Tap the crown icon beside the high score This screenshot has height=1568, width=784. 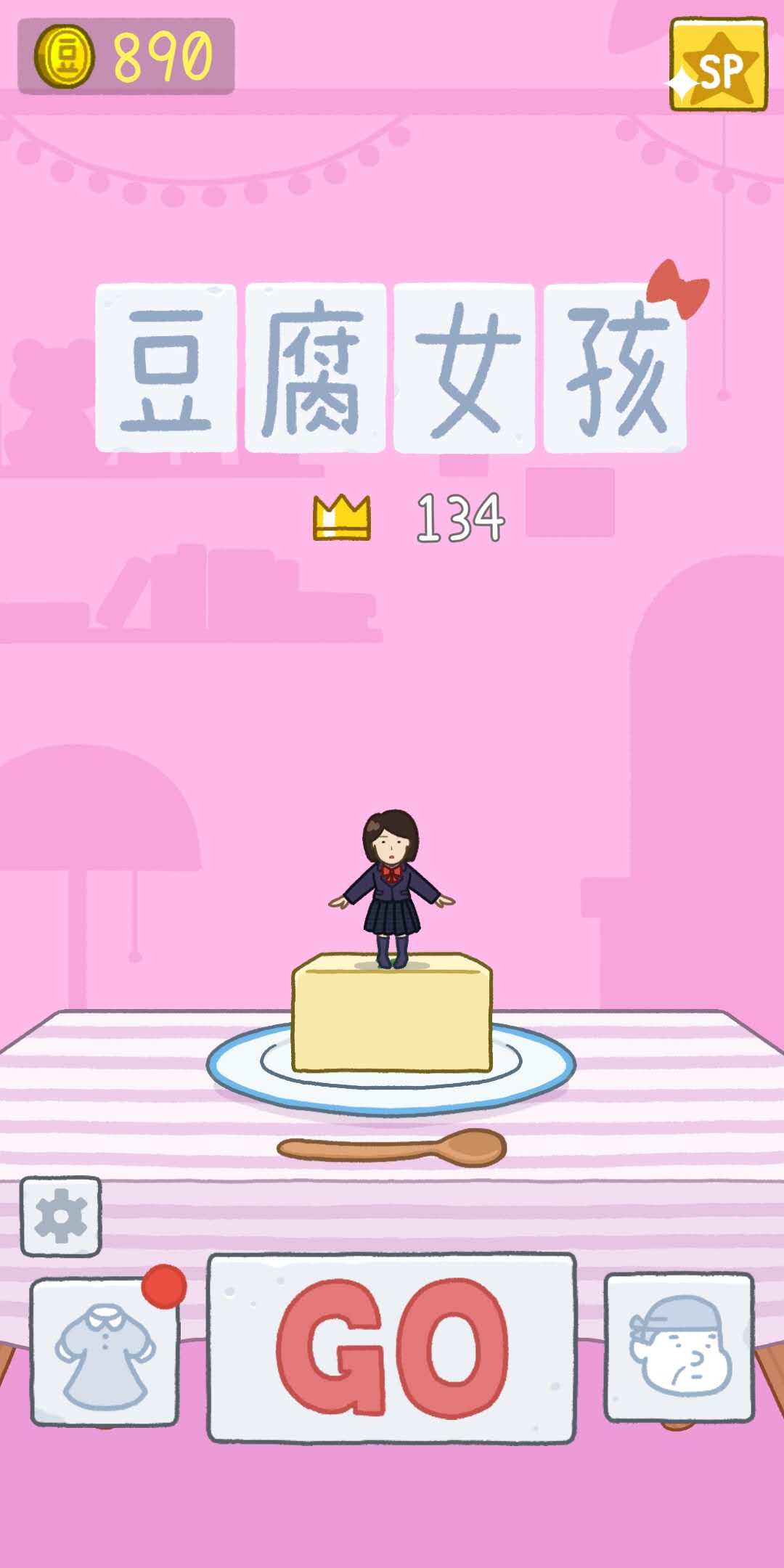click(341, 515)
